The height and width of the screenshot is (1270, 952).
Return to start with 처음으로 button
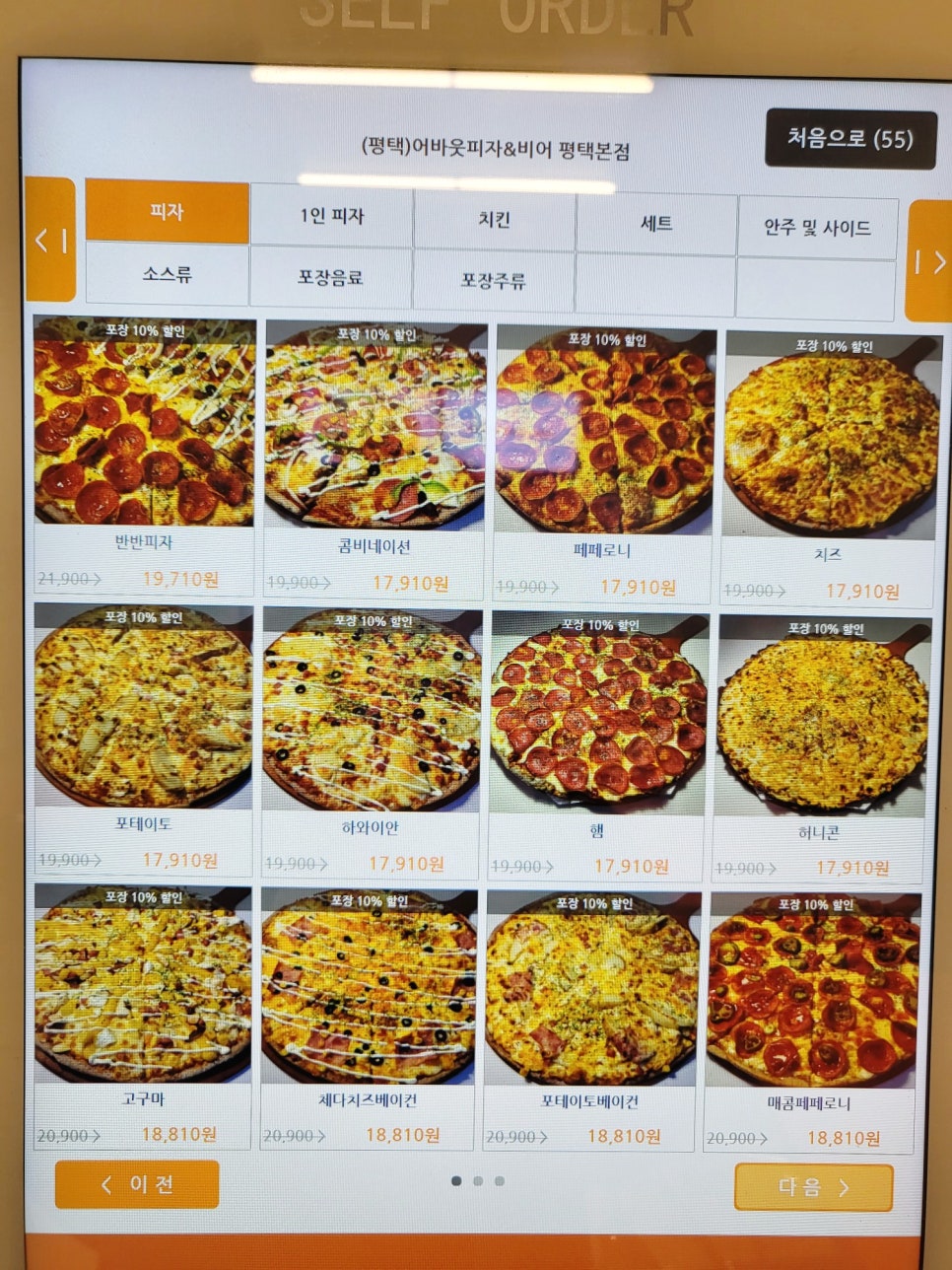850,139
